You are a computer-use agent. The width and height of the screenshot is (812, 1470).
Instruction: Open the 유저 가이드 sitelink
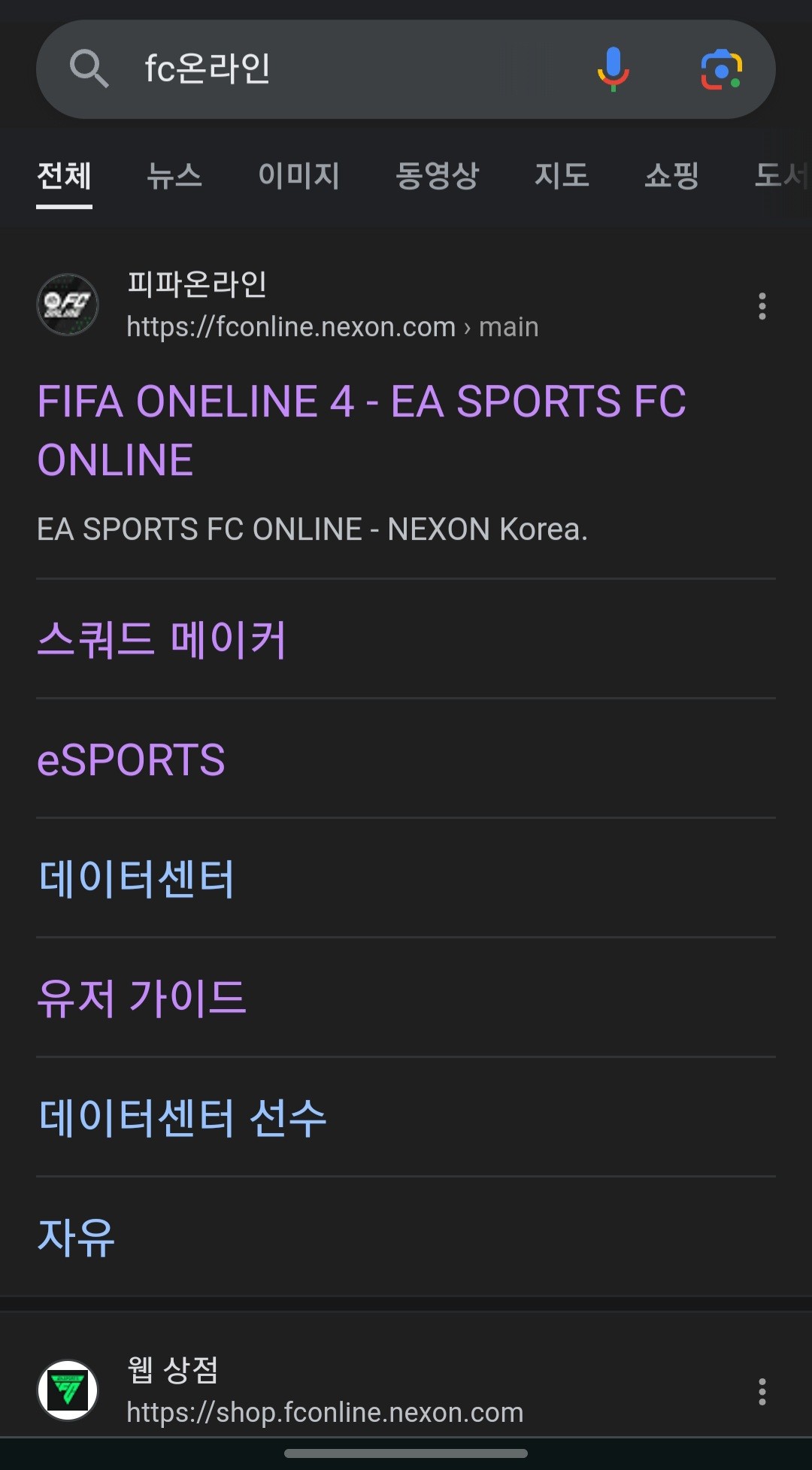pyautogui.click(x=142, y=999)
